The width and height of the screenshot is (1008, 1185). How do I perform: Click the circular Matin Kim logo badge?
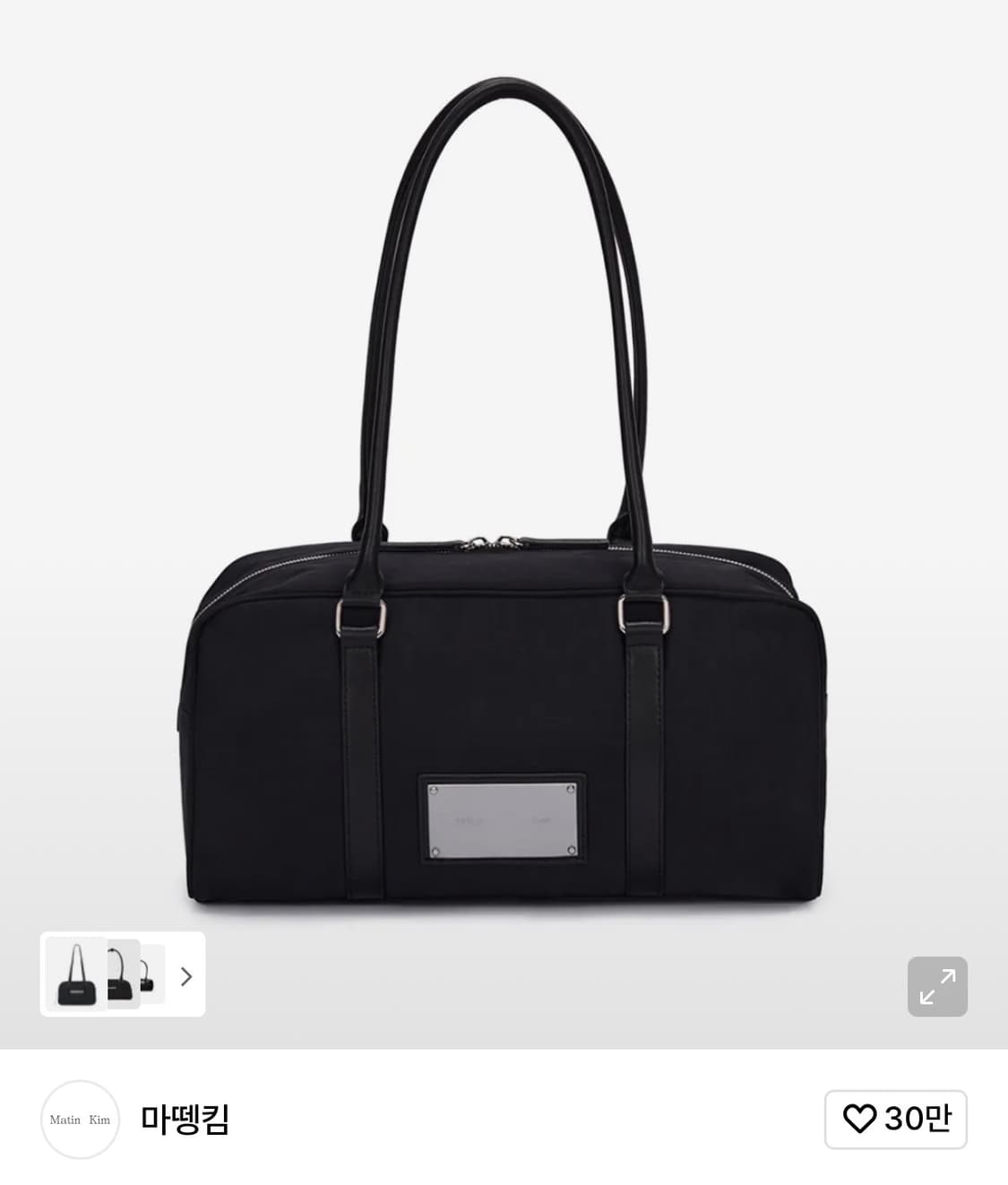tap(80, 1120)
